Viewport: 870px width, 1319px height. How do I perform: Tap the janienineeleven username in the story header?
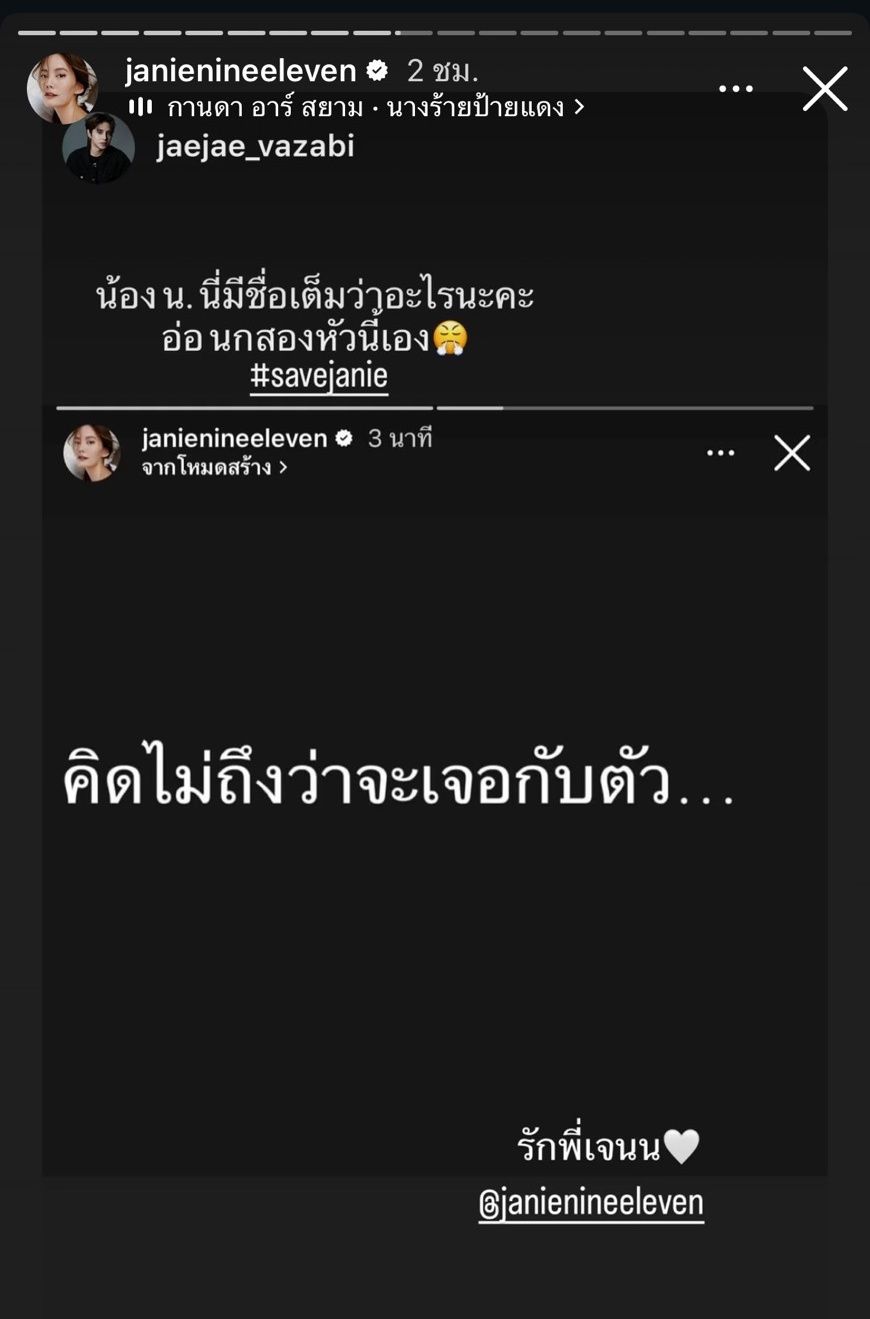pos(240,71)
